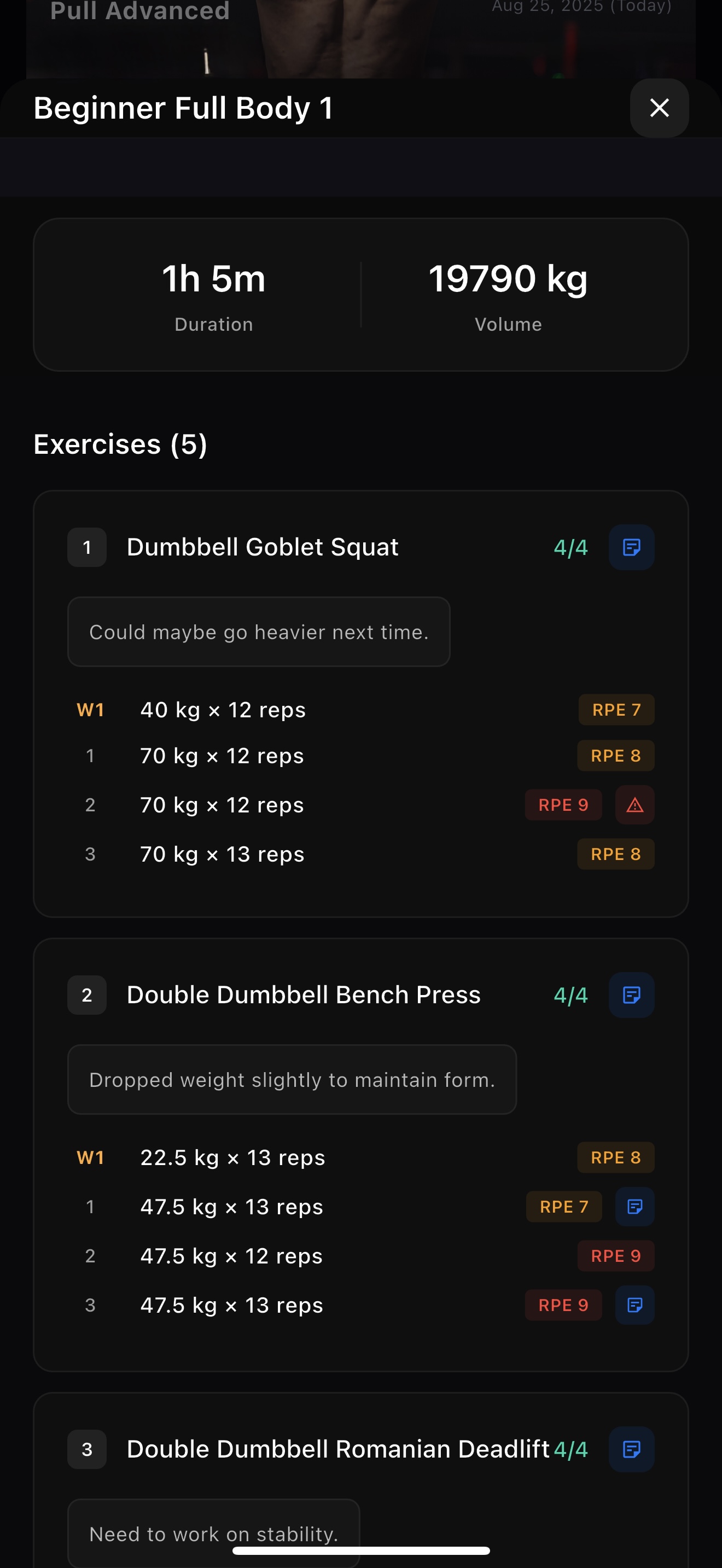Select the exercise number badge for Goblet Squat
The height and width of the screenshot is (1568, 722).
86,547
